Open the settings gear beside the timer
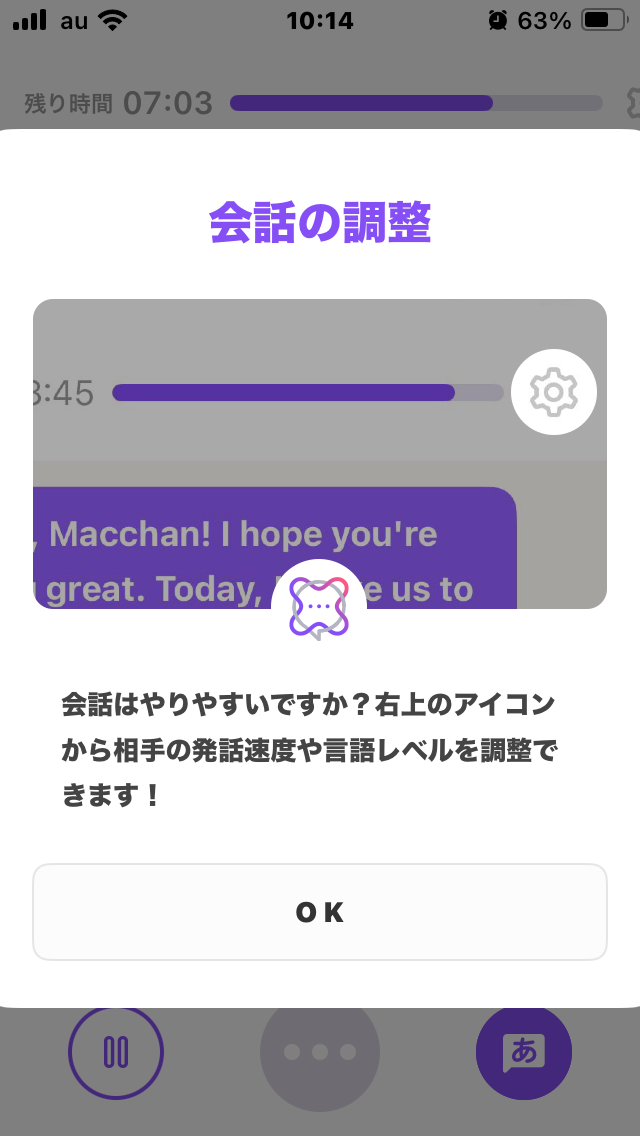Viewport: 640px width, 1136px height. (x=632, y=103)
